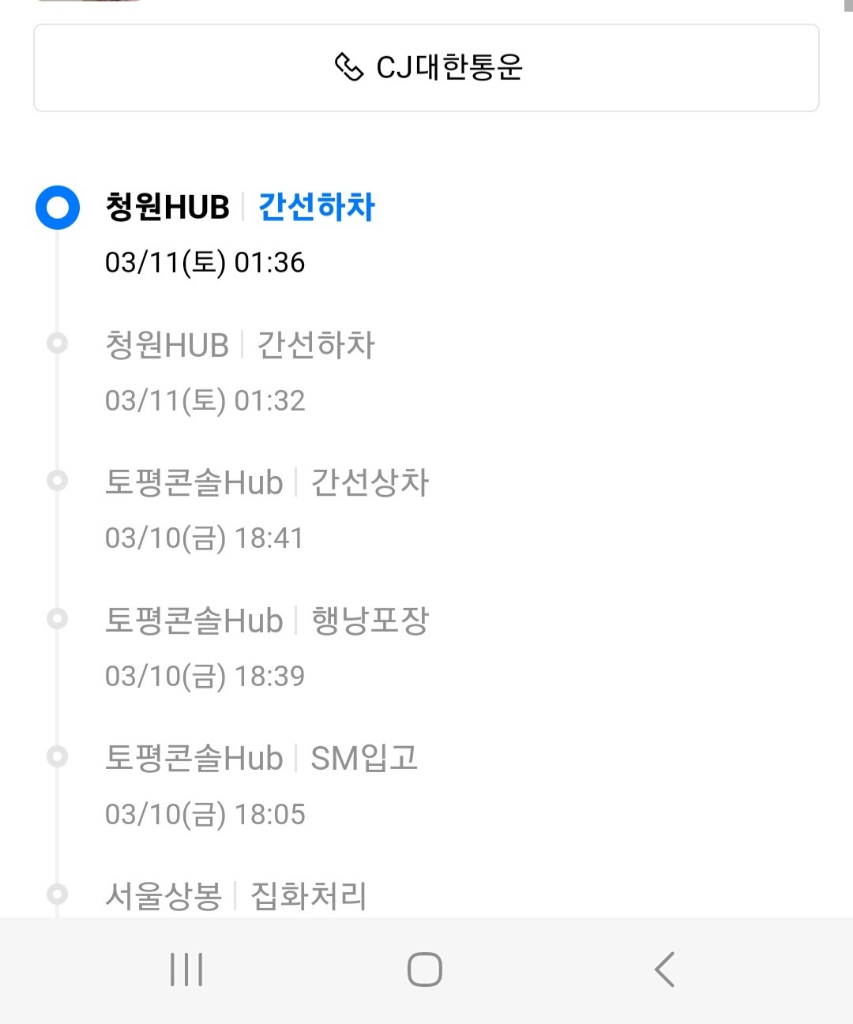Call CJ대한통운 courier
The height and width of the screenshot is (1024, 853).
427,68
